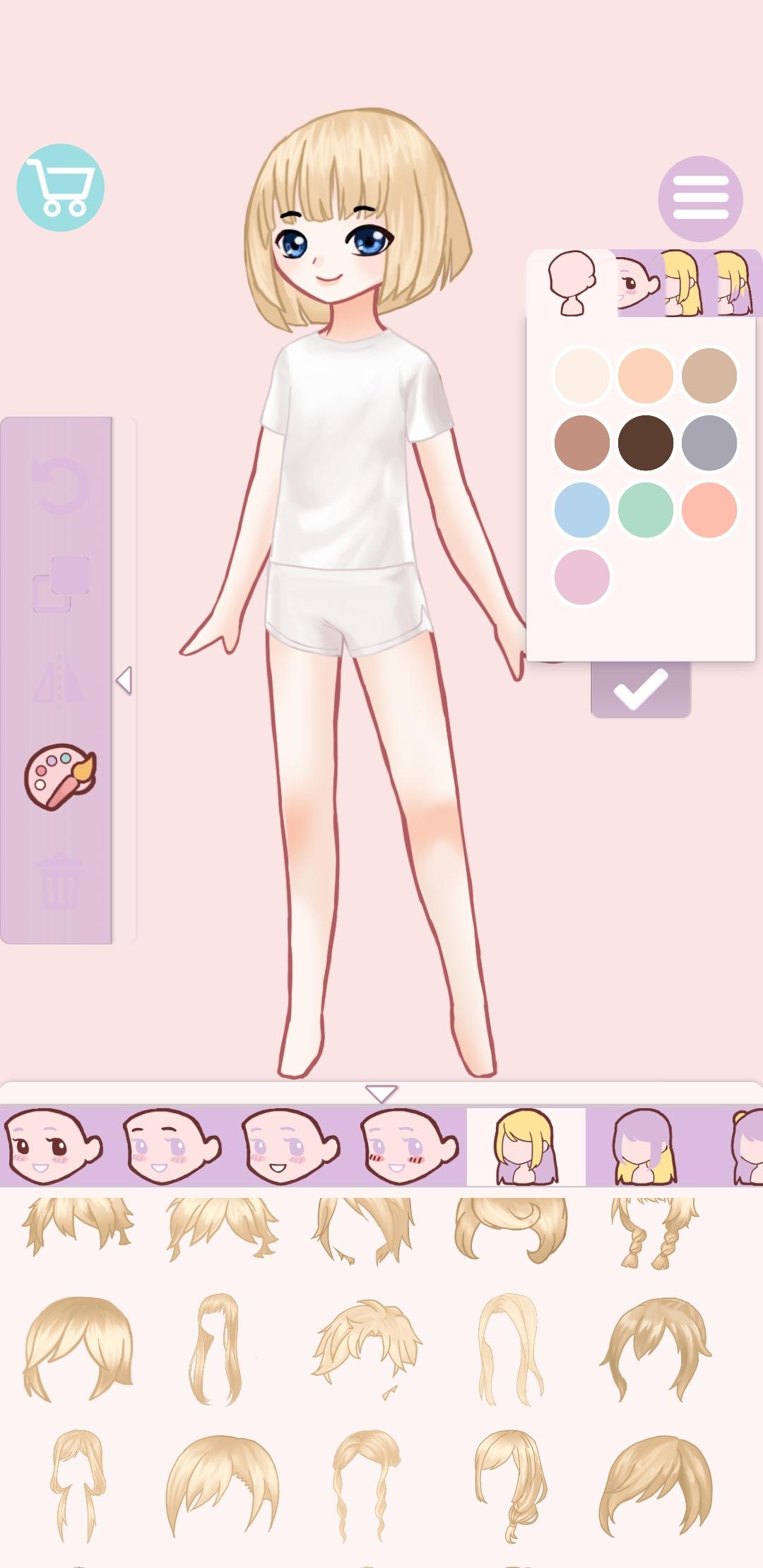
Task: Open the paint palette tool
Action: 60,776
